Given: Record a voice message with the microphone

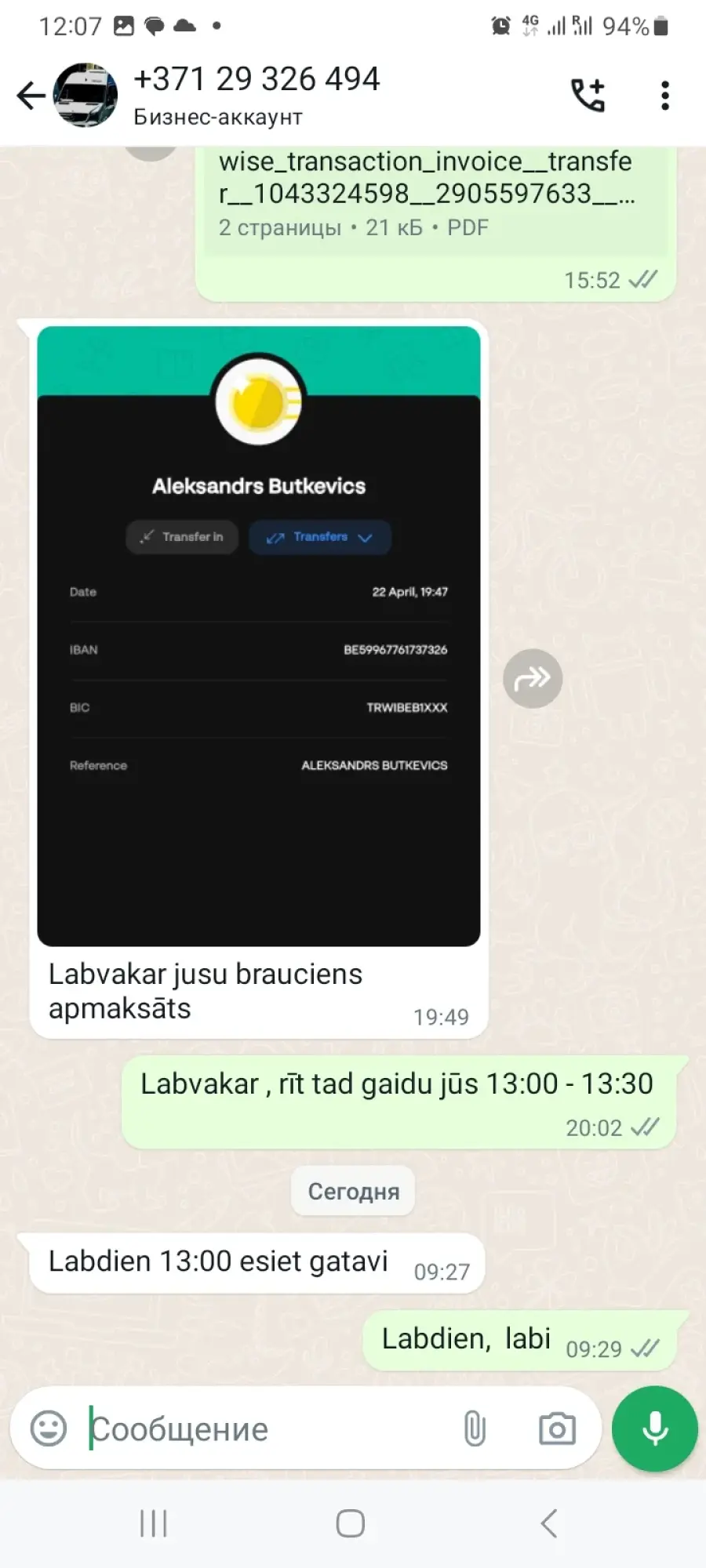Looking at the screenshot, I should [655, 1428].
